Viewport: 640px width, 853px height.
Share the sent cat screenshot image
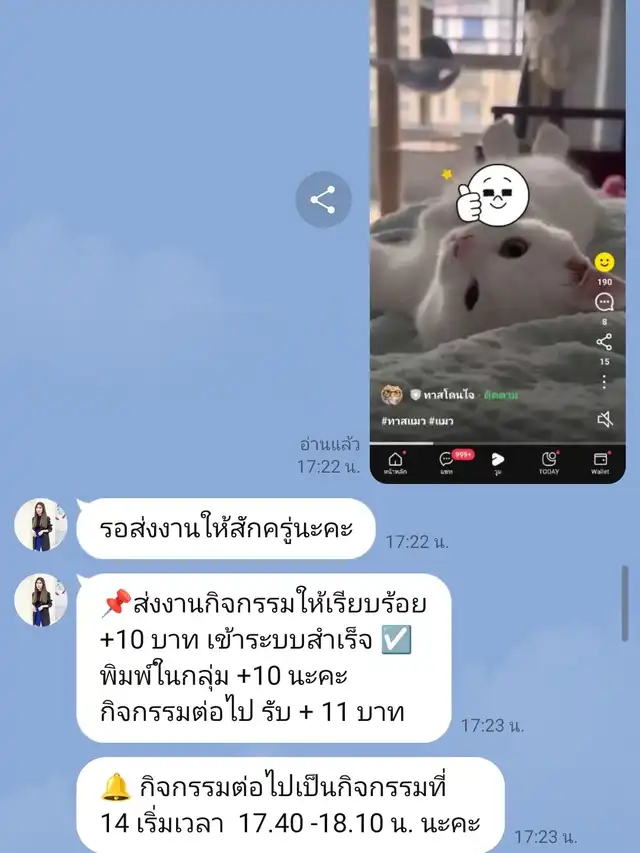pyautogui.click(x=323, y=200)
